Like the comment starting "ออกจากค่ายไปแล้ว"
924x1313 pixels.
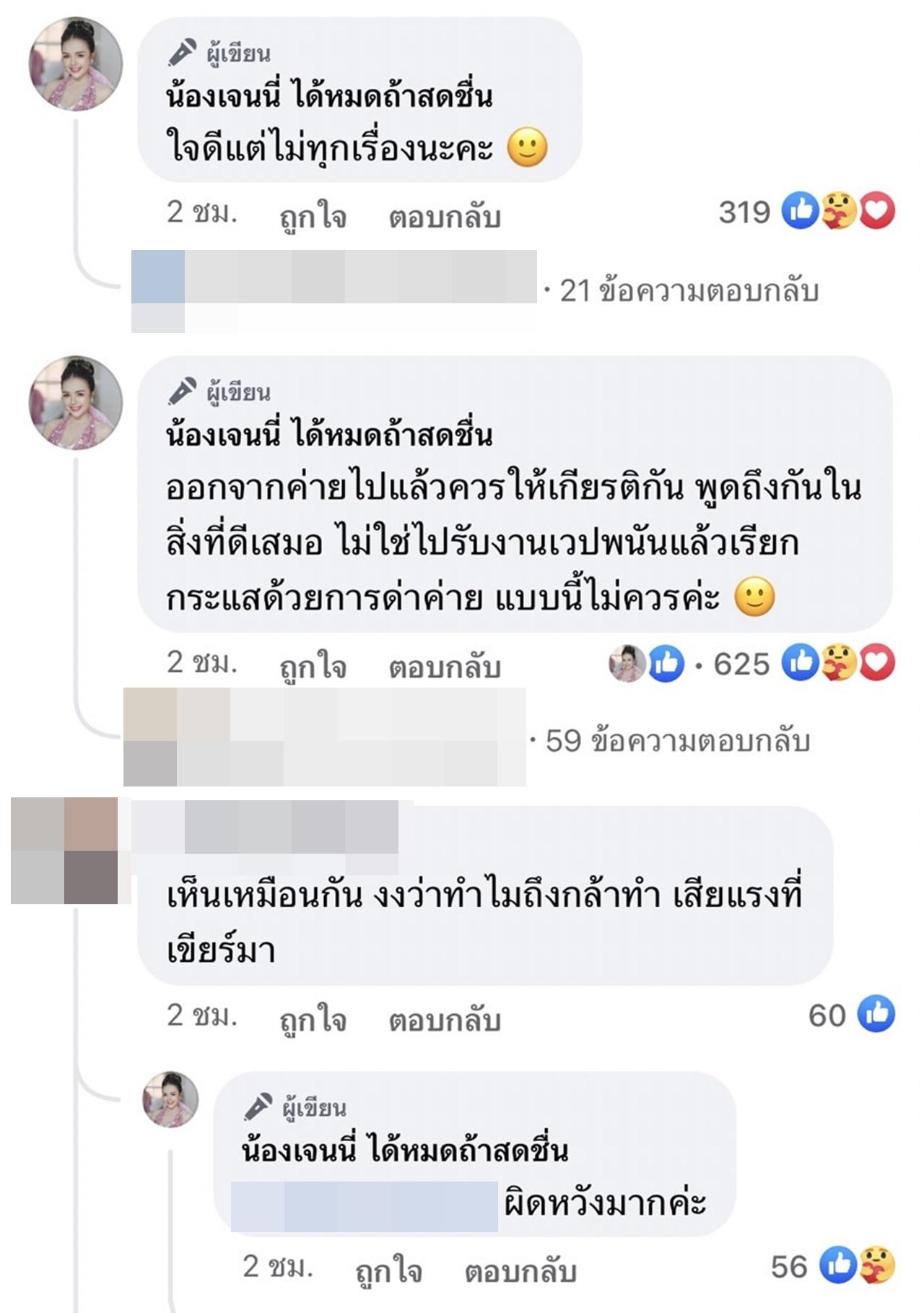coord(313,666)
